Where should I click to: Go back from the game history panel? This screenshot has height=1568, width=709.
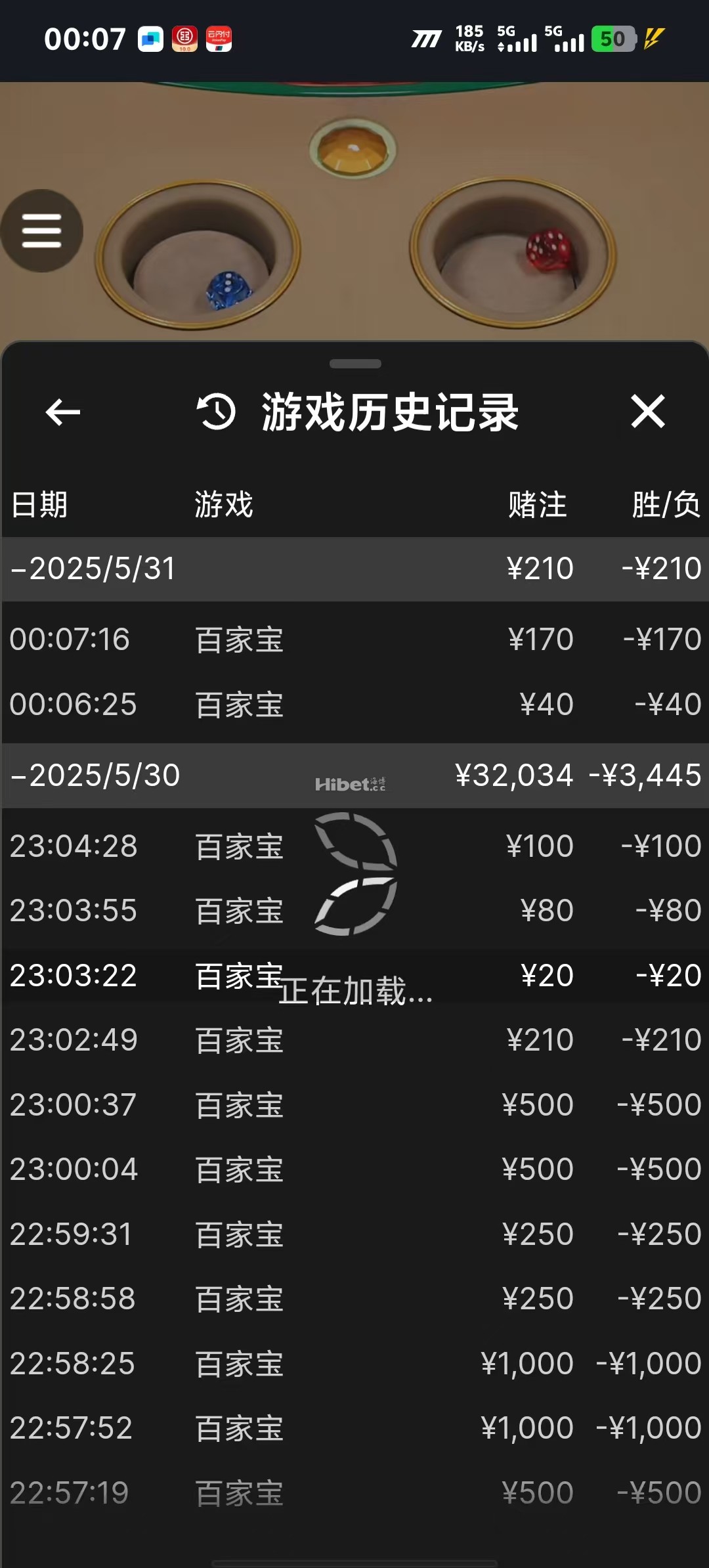point(63,412)
